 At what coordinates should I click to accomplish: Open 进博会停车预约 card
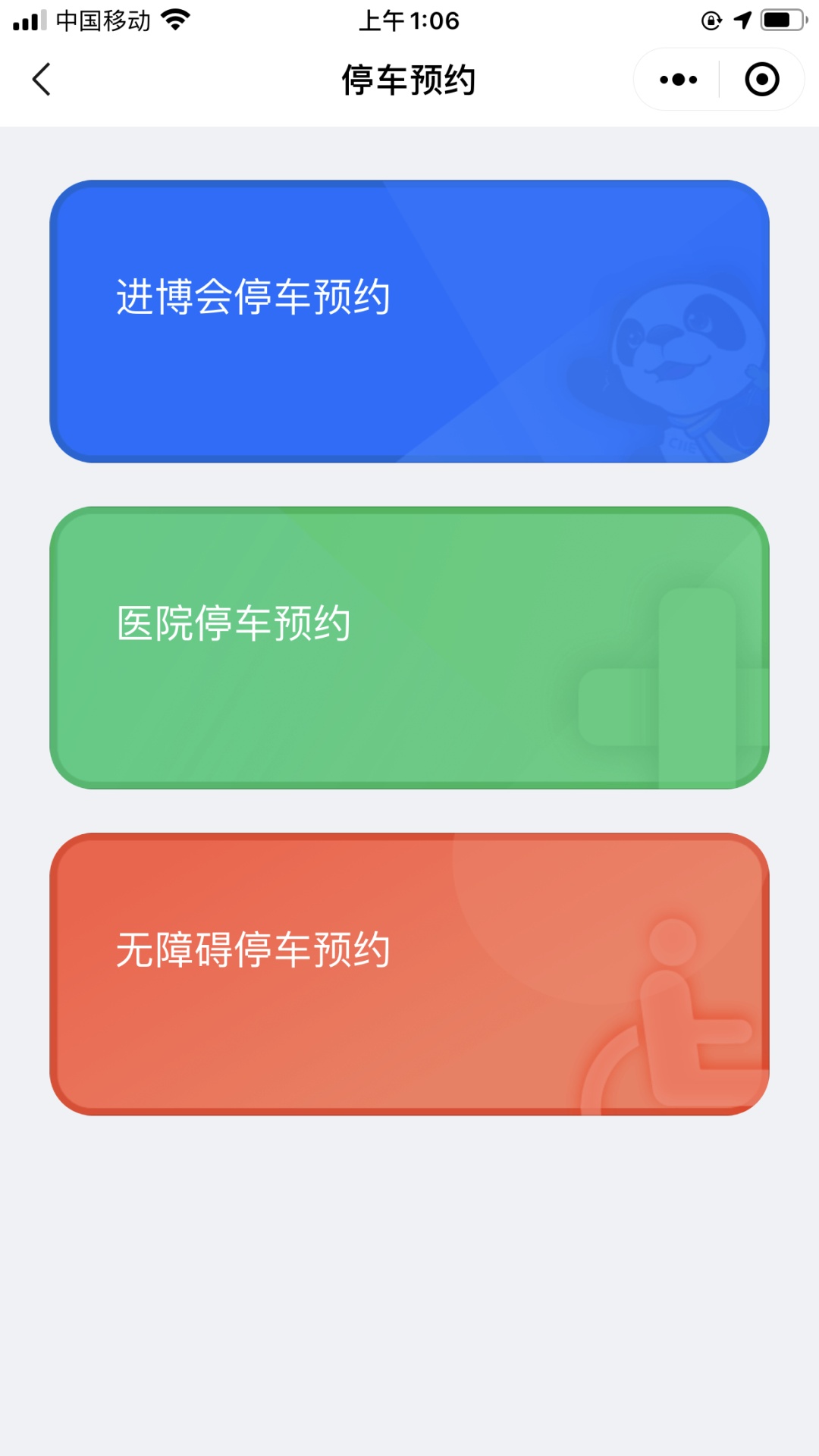[409, 322]
